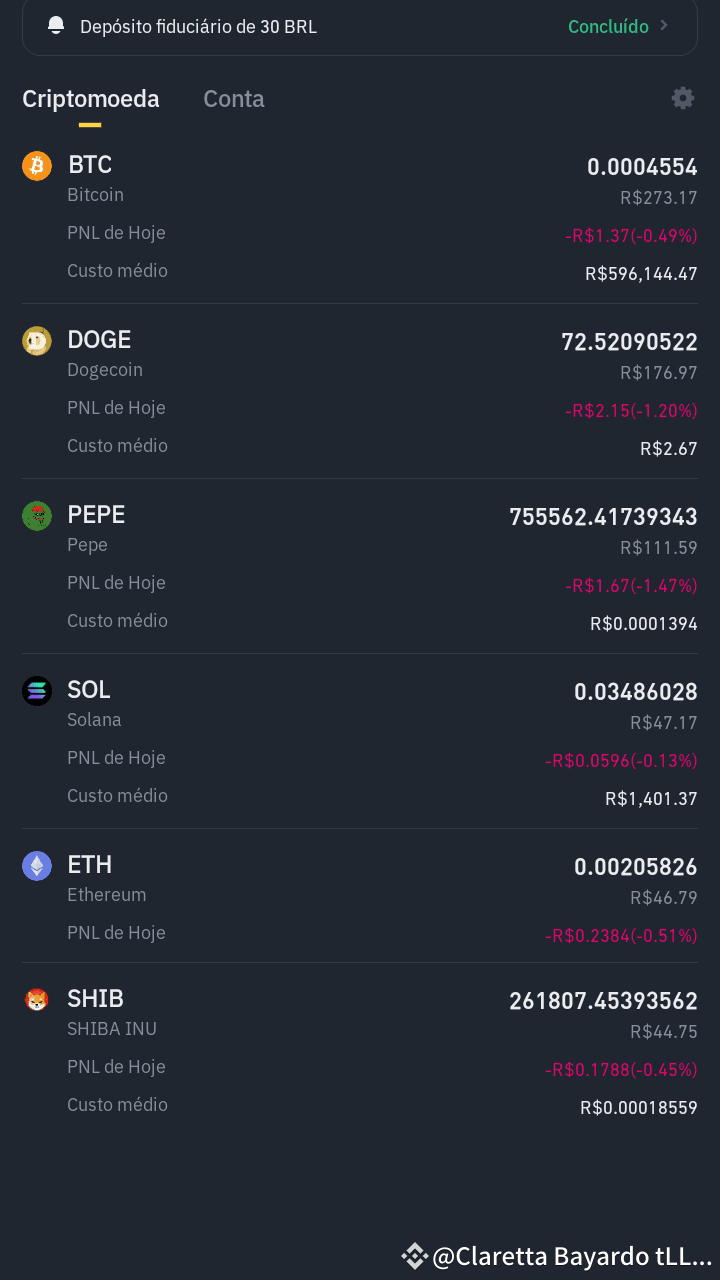Screen dimensions: 720x1280
Task: Open the Concluído status link
Action: pos(608,26)
